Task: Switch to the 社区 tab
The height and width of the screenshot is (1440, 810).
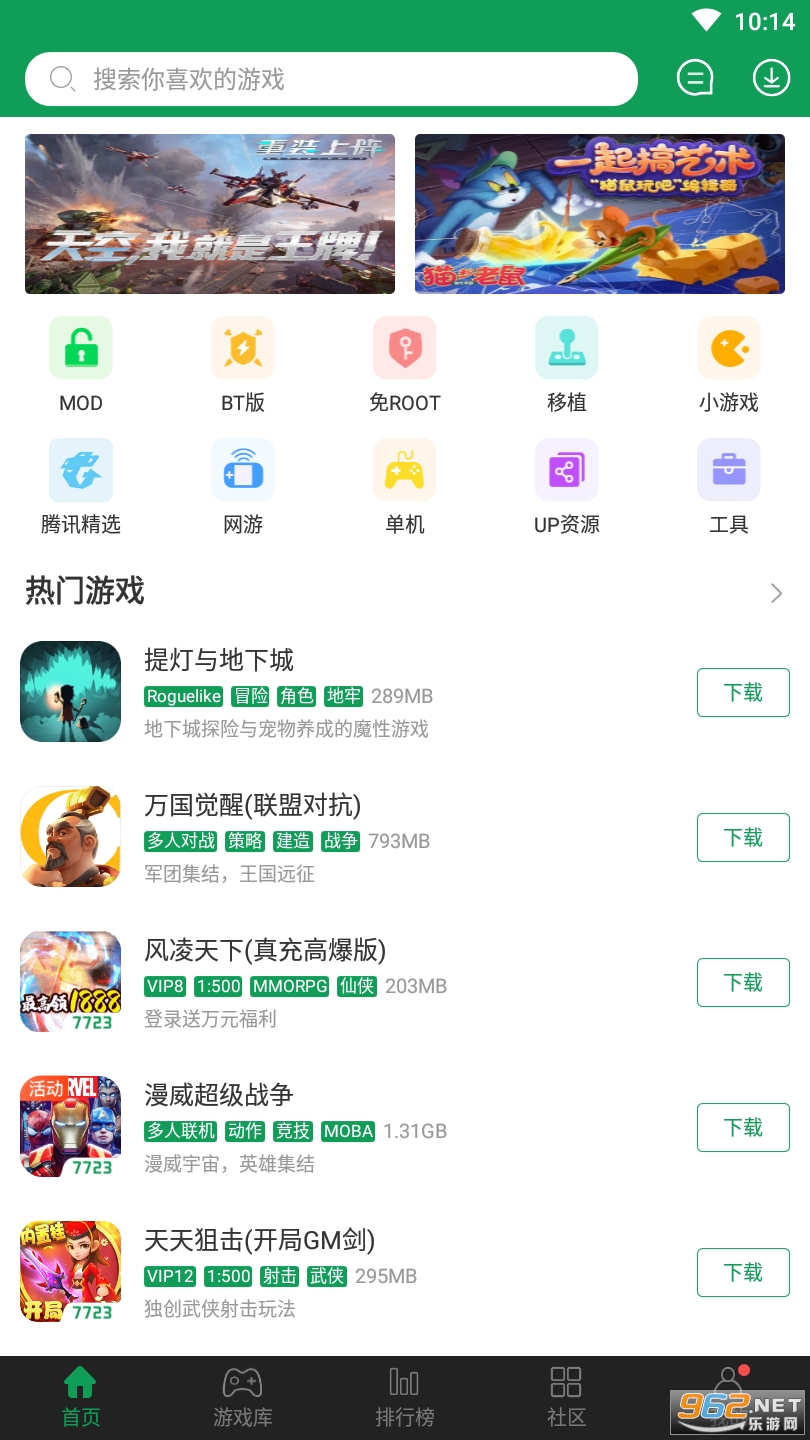Action: 567,1397
